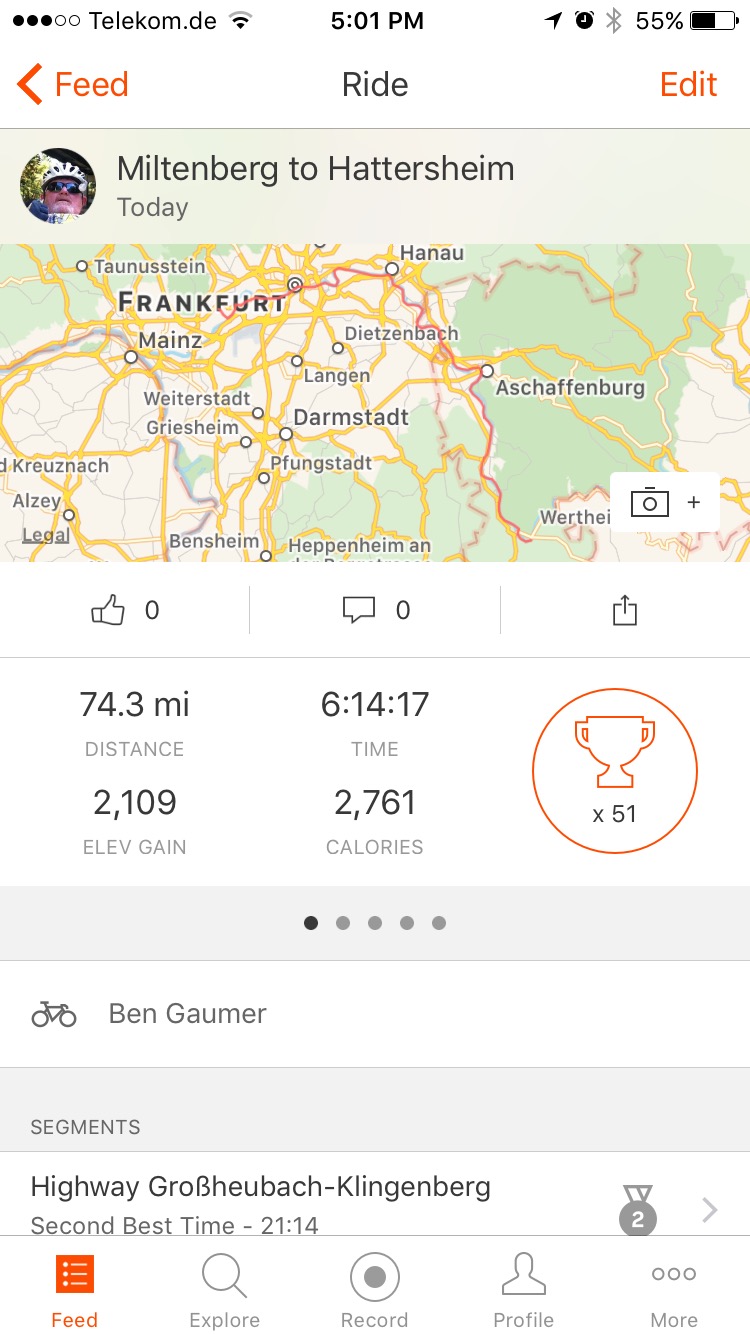Tap Edit to modify the ride
Viewport: 750px width, 1334px height.
pos(688,85)
